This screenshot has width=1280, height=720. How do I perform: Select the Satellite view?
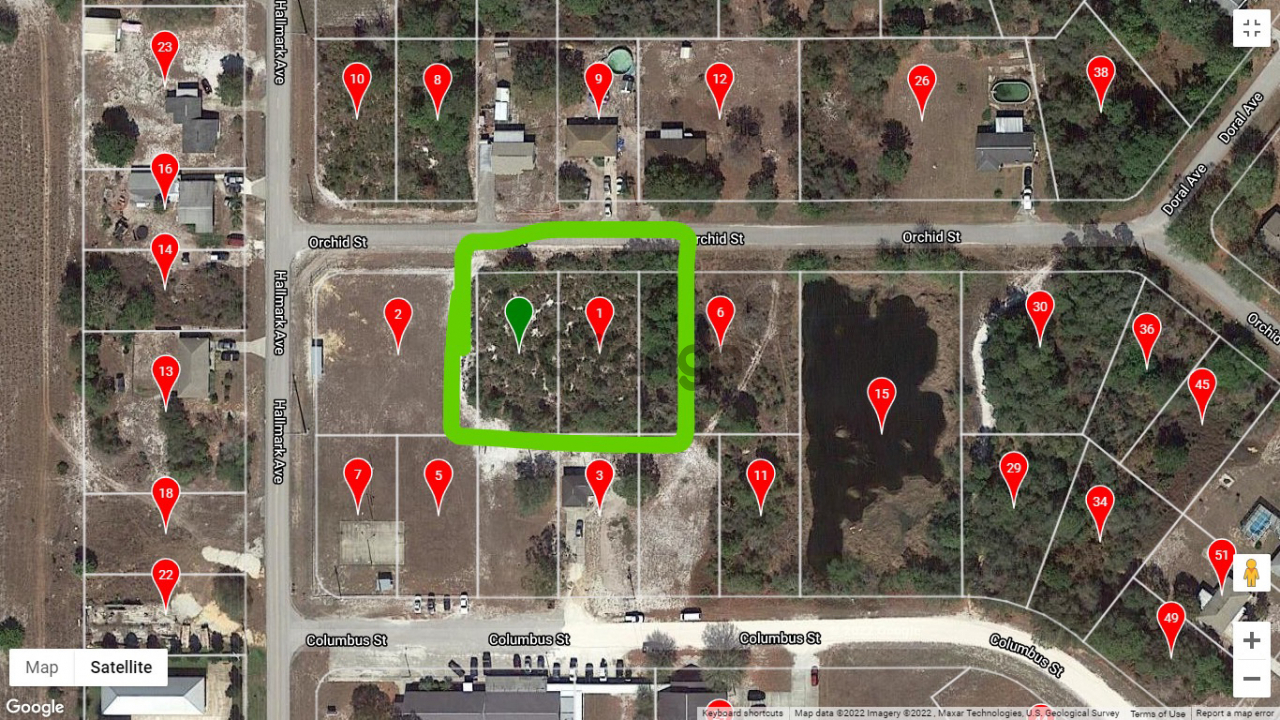(x=121, y=667)
